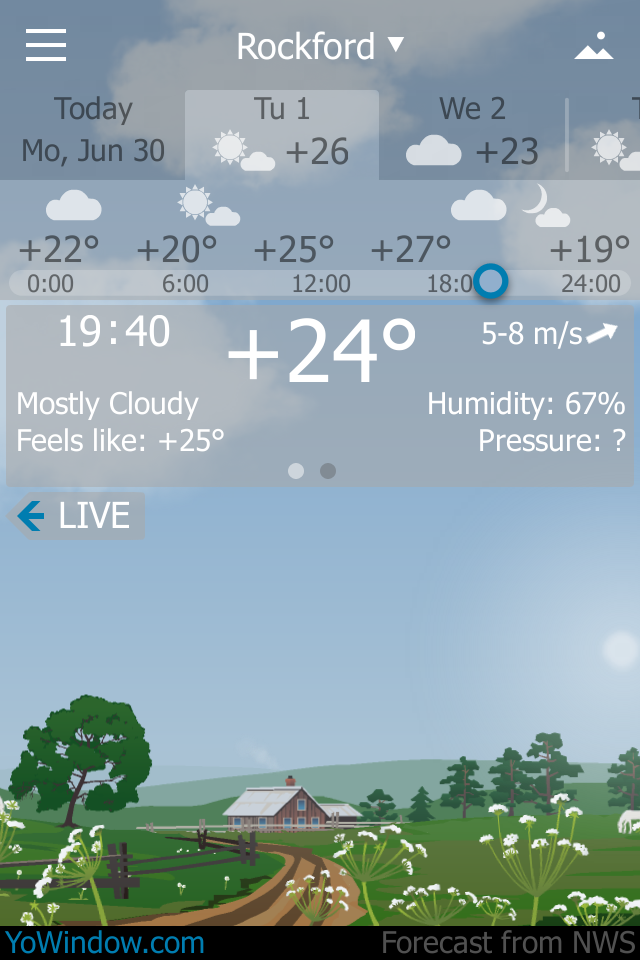
Task: Switch to the We 2 forecast
Action: coord(472,132)
